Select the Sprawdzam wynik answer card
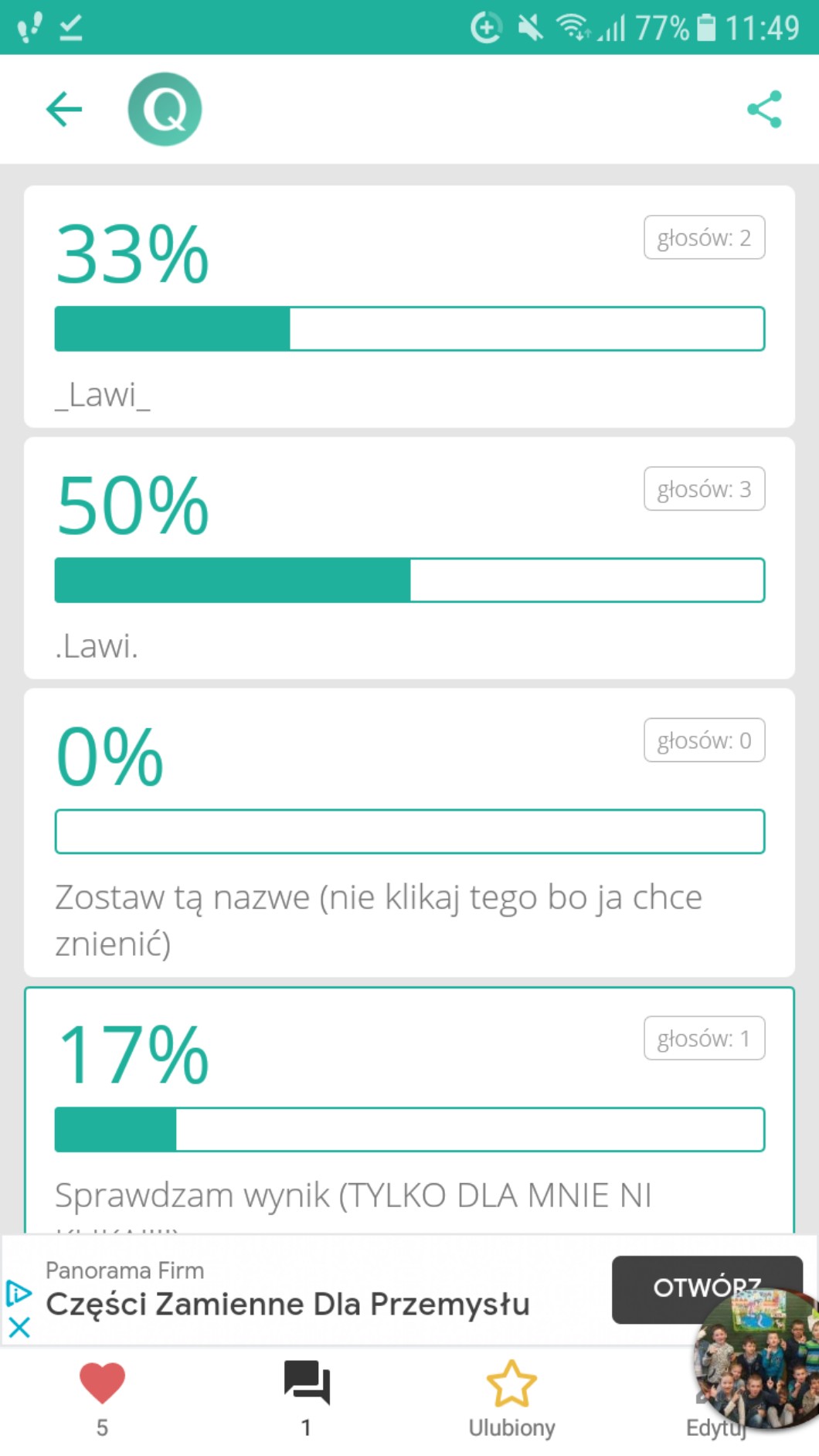 point(409,1110)
